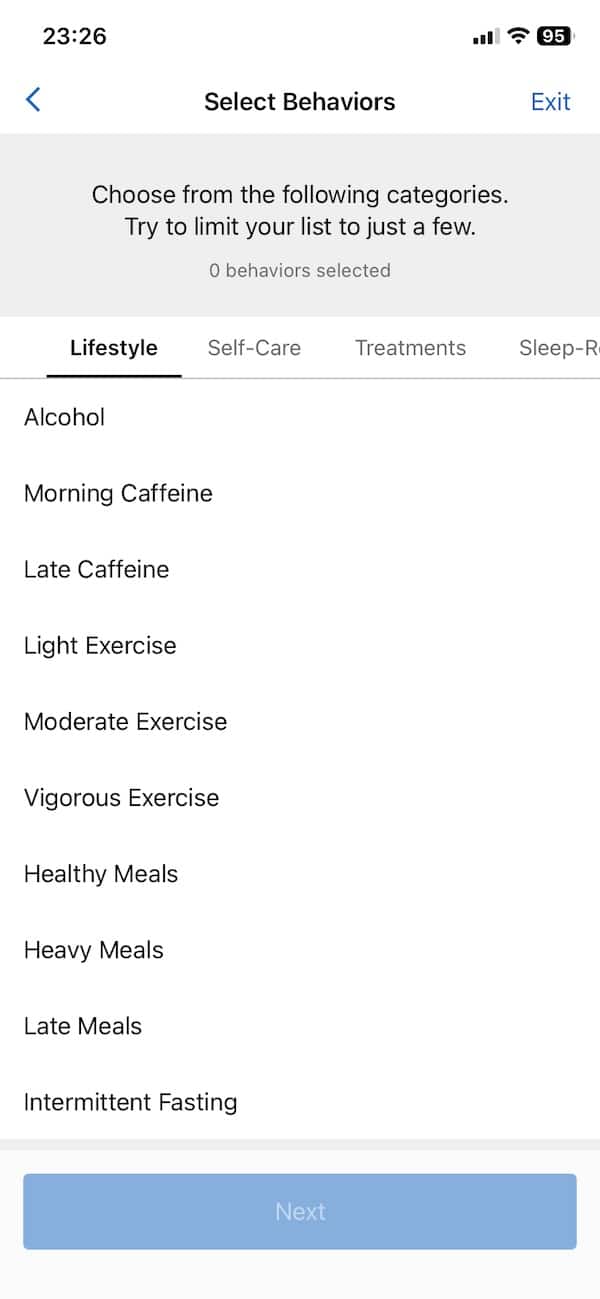The width and height of the screenshot is (600, 1299).
Task: Select the Healthy Meals behavior
Action: (300, 873)
